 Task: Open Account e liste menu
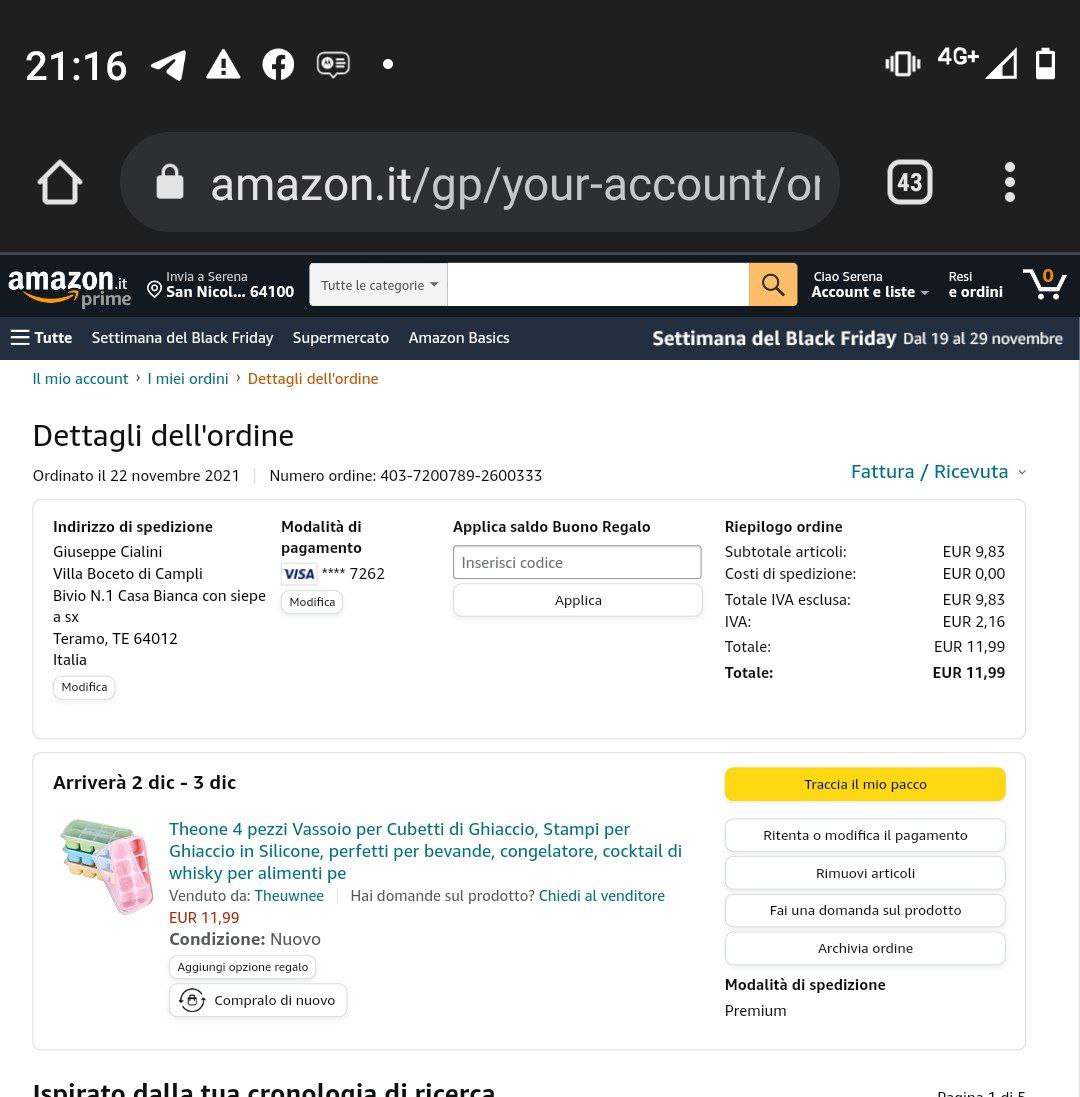click(869, 292)
